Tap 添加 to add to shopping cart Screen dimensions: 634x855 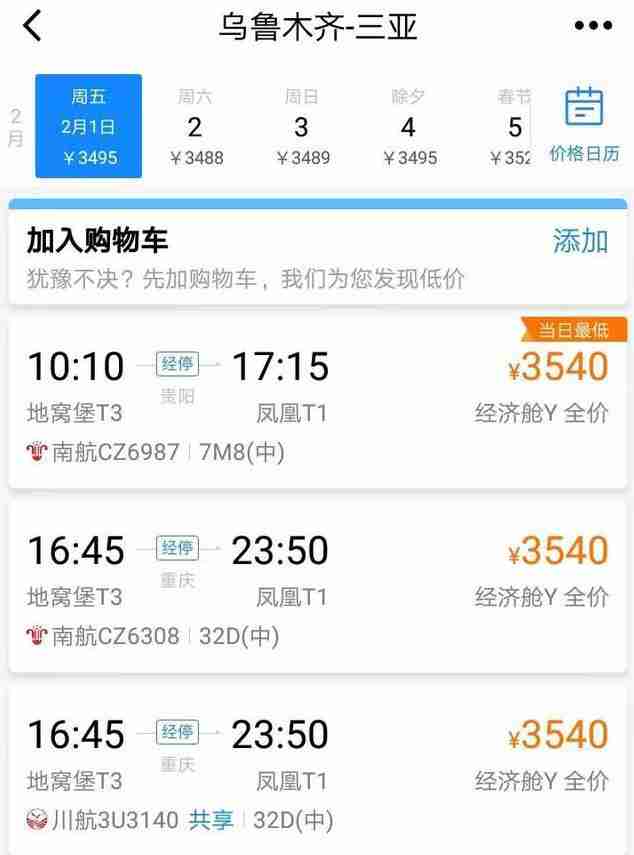580,241
